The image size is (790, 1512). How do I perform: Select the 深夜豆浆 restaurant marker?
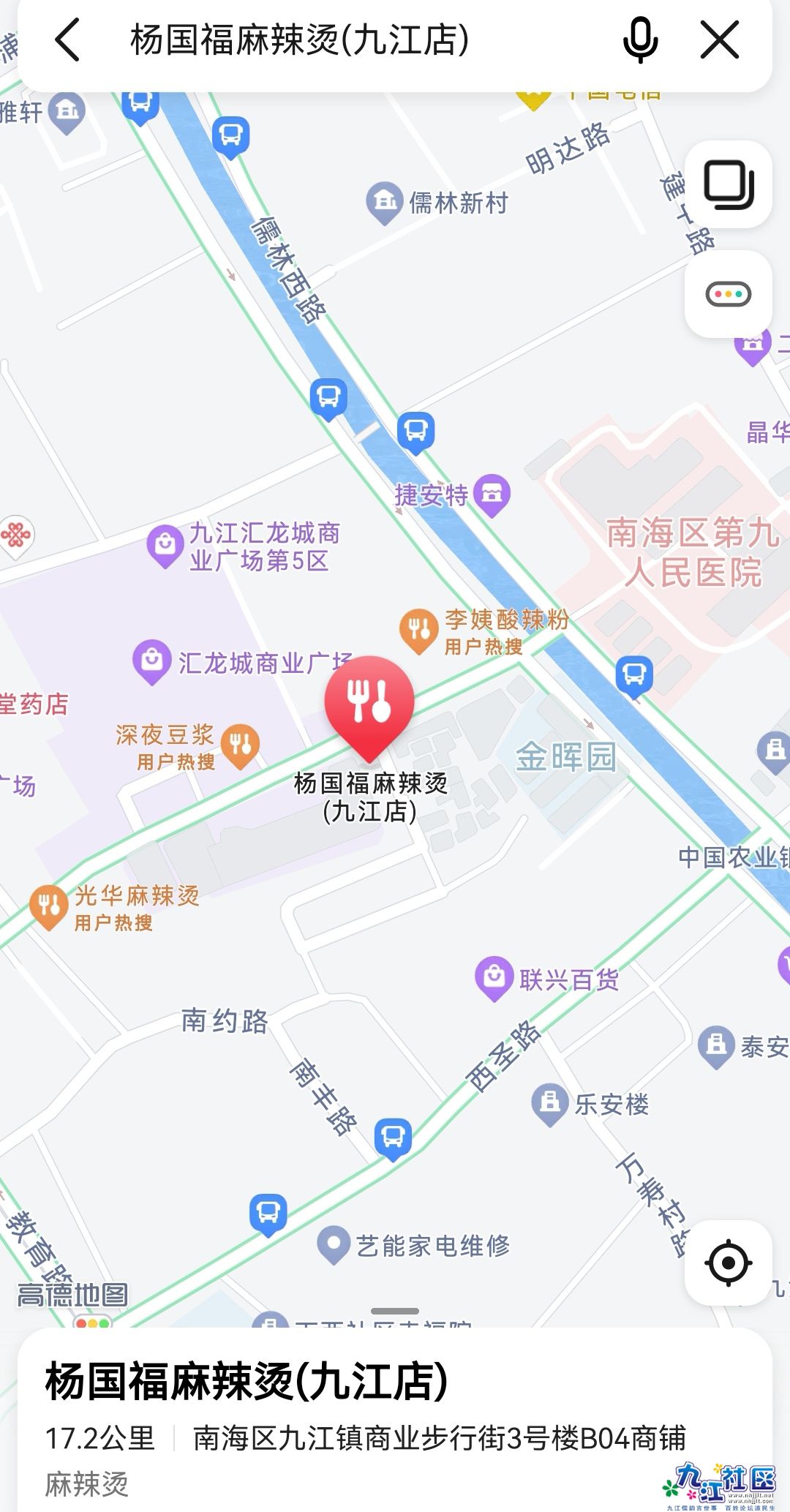[x=240, y=744]
